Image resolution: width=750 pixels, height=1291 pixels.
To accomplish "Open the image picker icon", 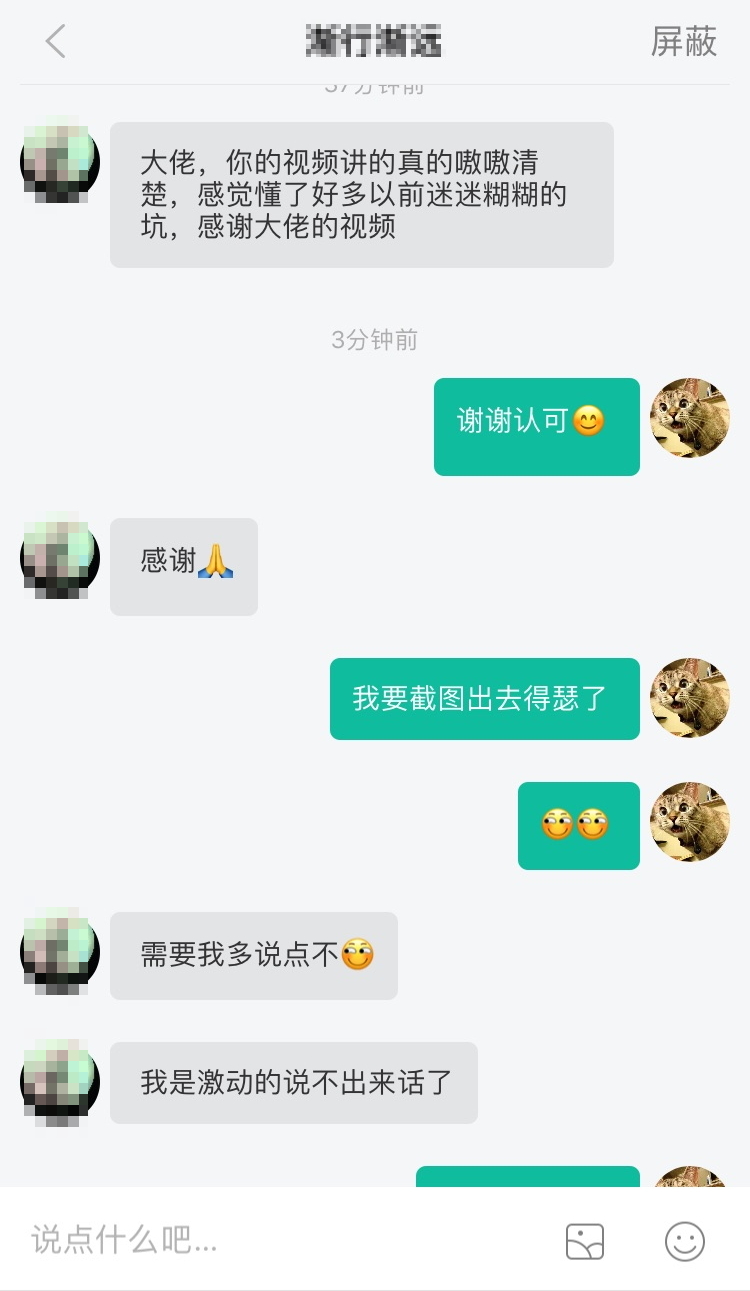I will pyautogui.click(x=585, y=1241).
